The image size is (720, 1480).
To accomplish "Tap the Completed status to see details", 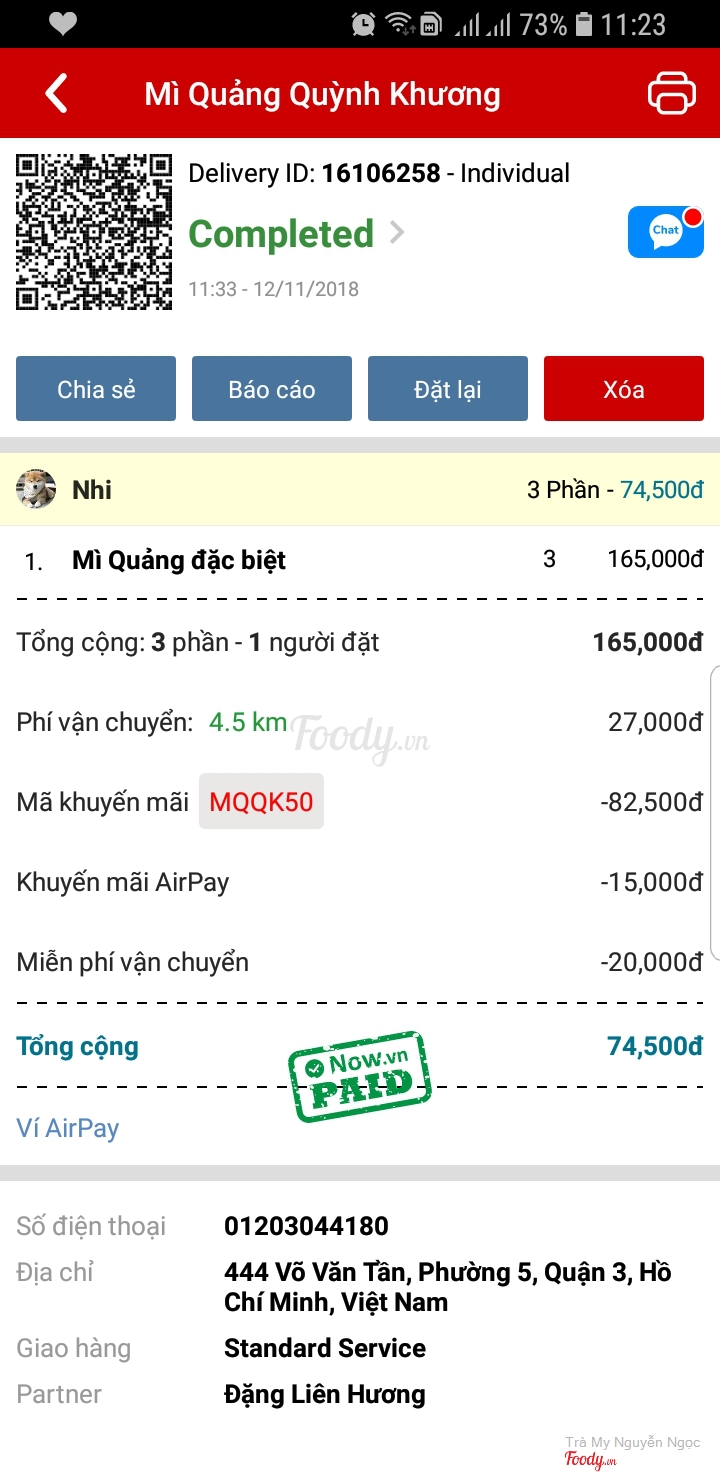I will tap(296, 234).
